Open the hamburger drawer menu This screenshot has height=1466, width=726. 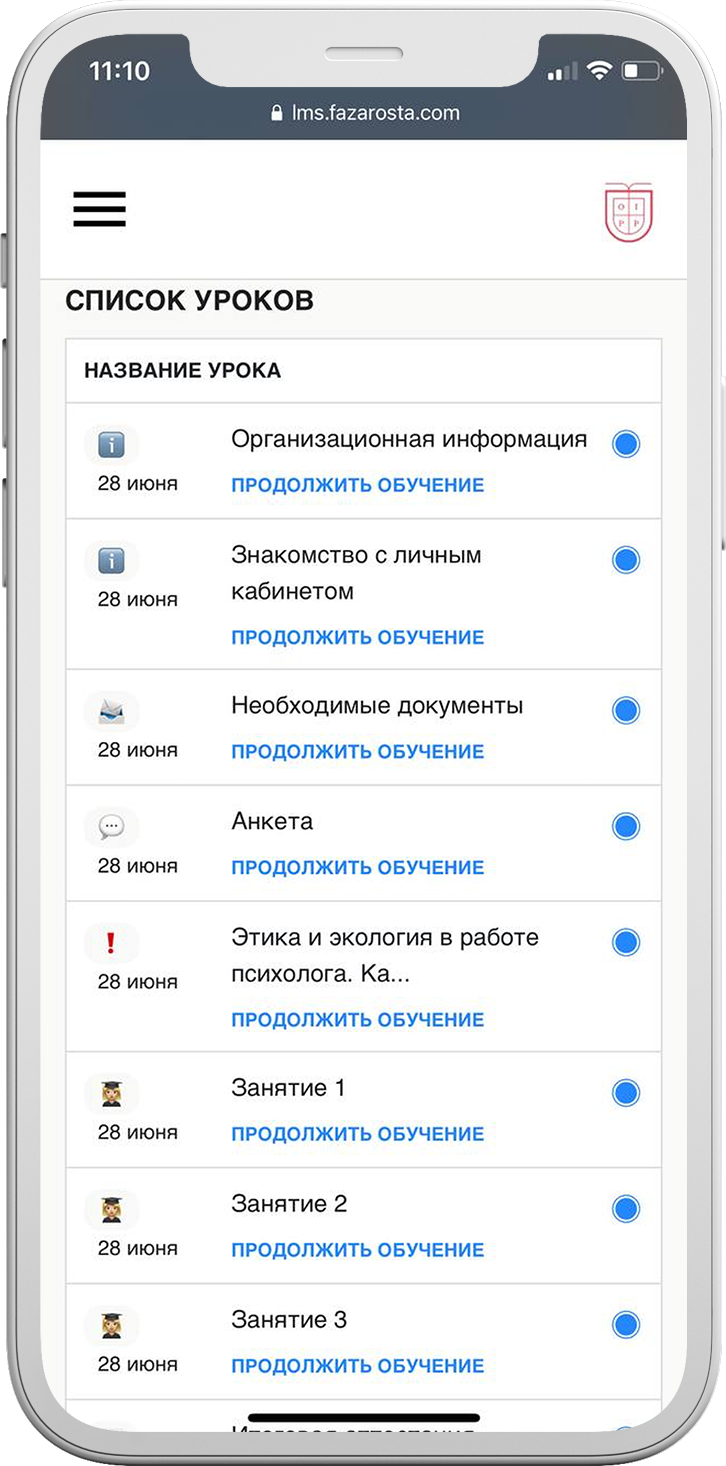99,209
